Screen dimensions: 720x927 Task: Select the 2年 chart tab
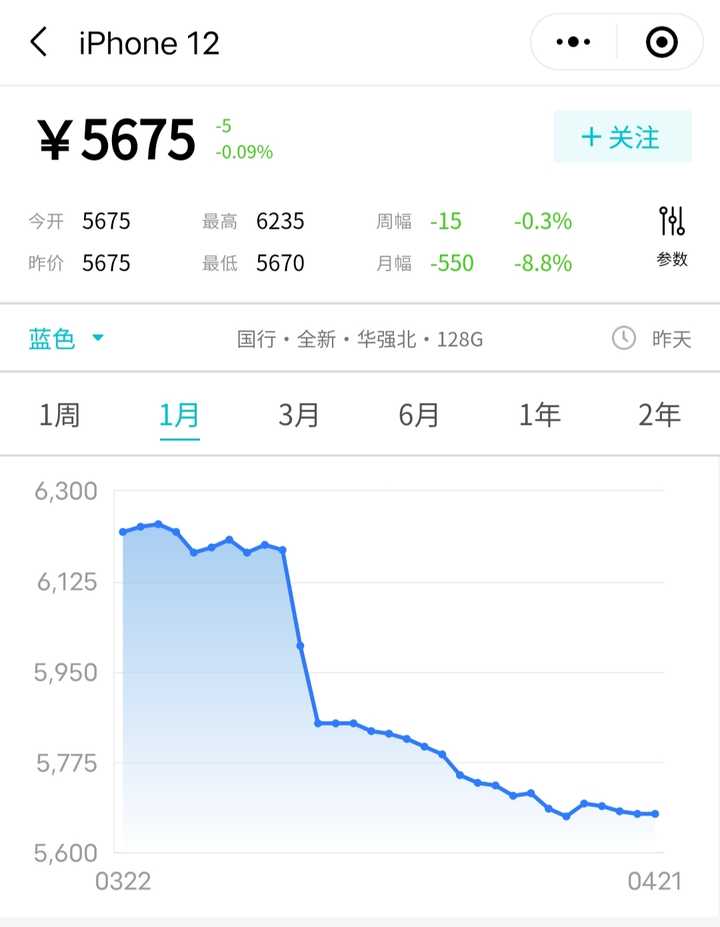660,414
